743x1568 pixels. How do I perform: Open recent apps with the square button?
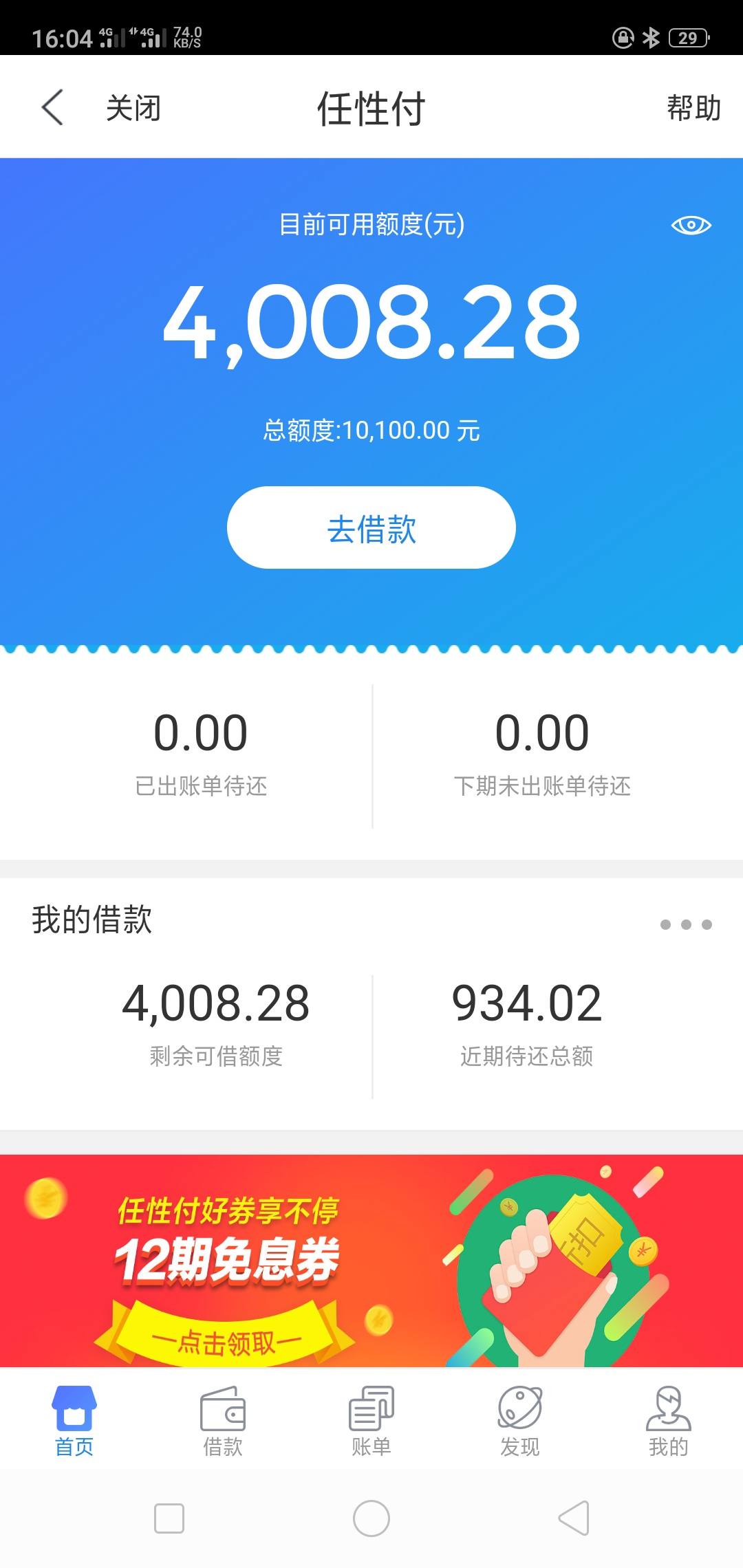tap(169, 1518)
